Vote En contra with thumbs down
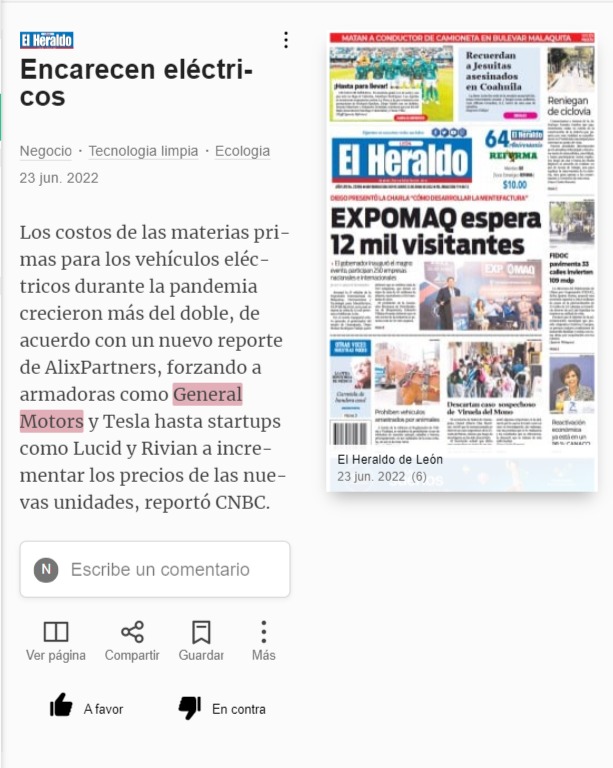613x768 pixels. (x=222, y=708)
